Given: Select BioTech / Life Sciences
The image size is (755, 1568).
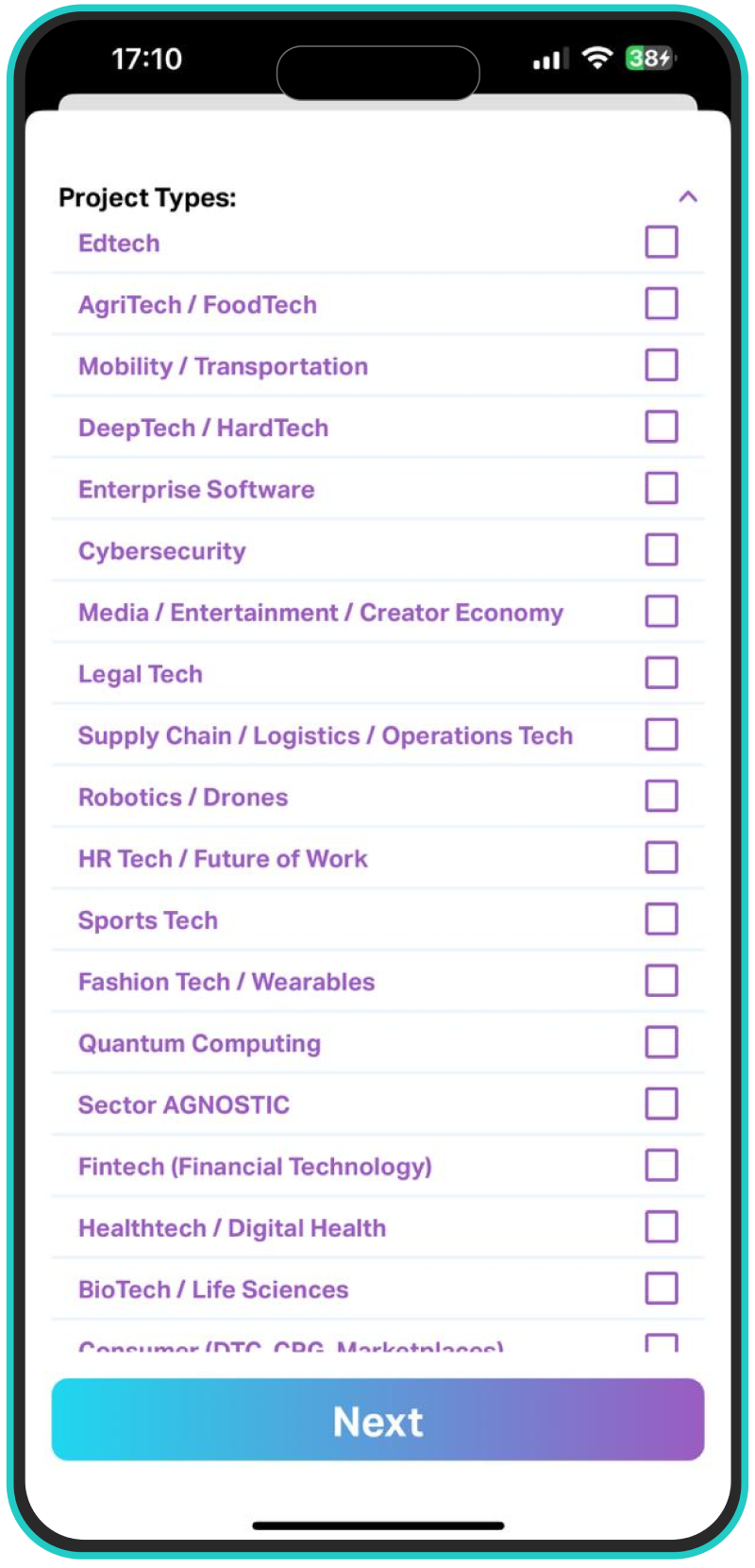Looking at the screenshot, I should click(661, 1289).
